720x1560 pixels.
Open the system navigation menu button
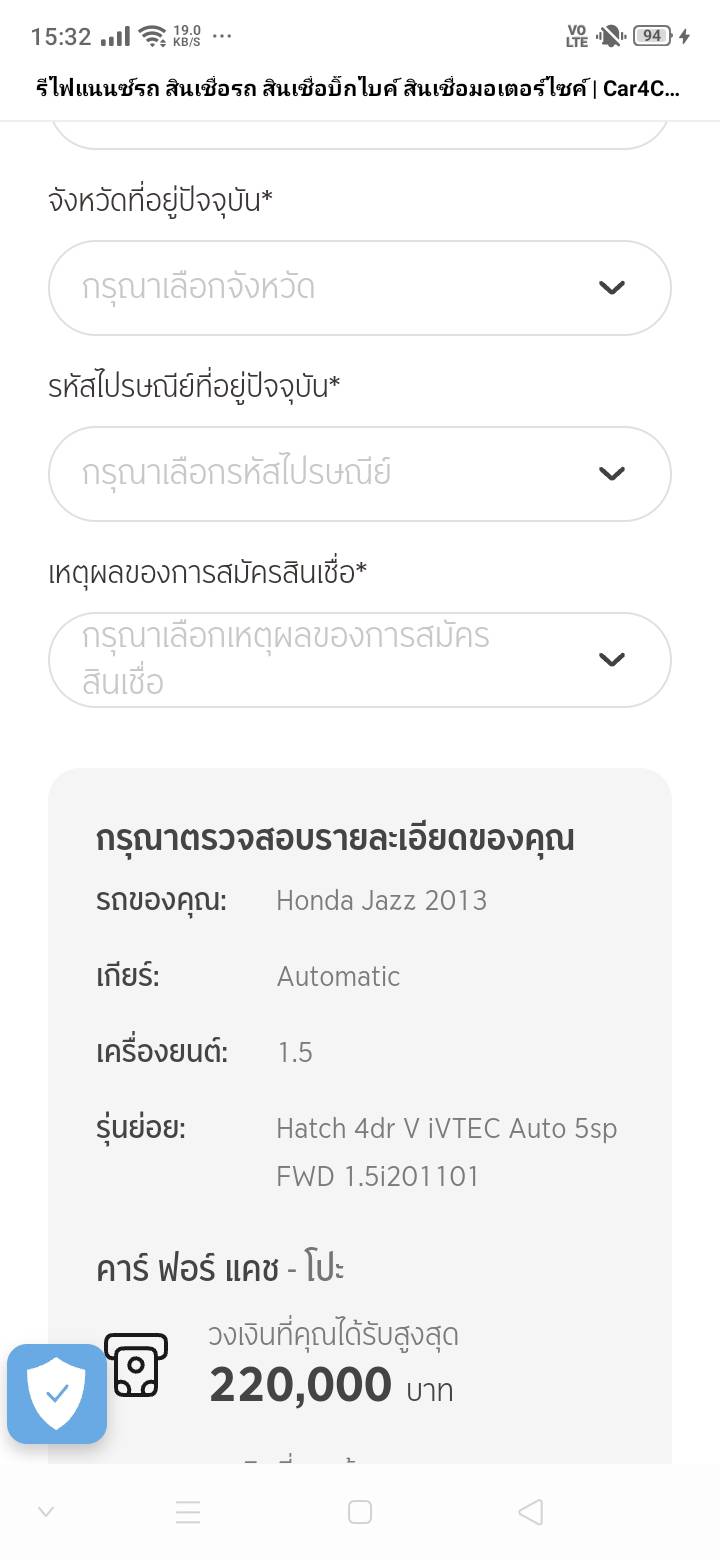pyautogui.click(x=188, y=1512)
